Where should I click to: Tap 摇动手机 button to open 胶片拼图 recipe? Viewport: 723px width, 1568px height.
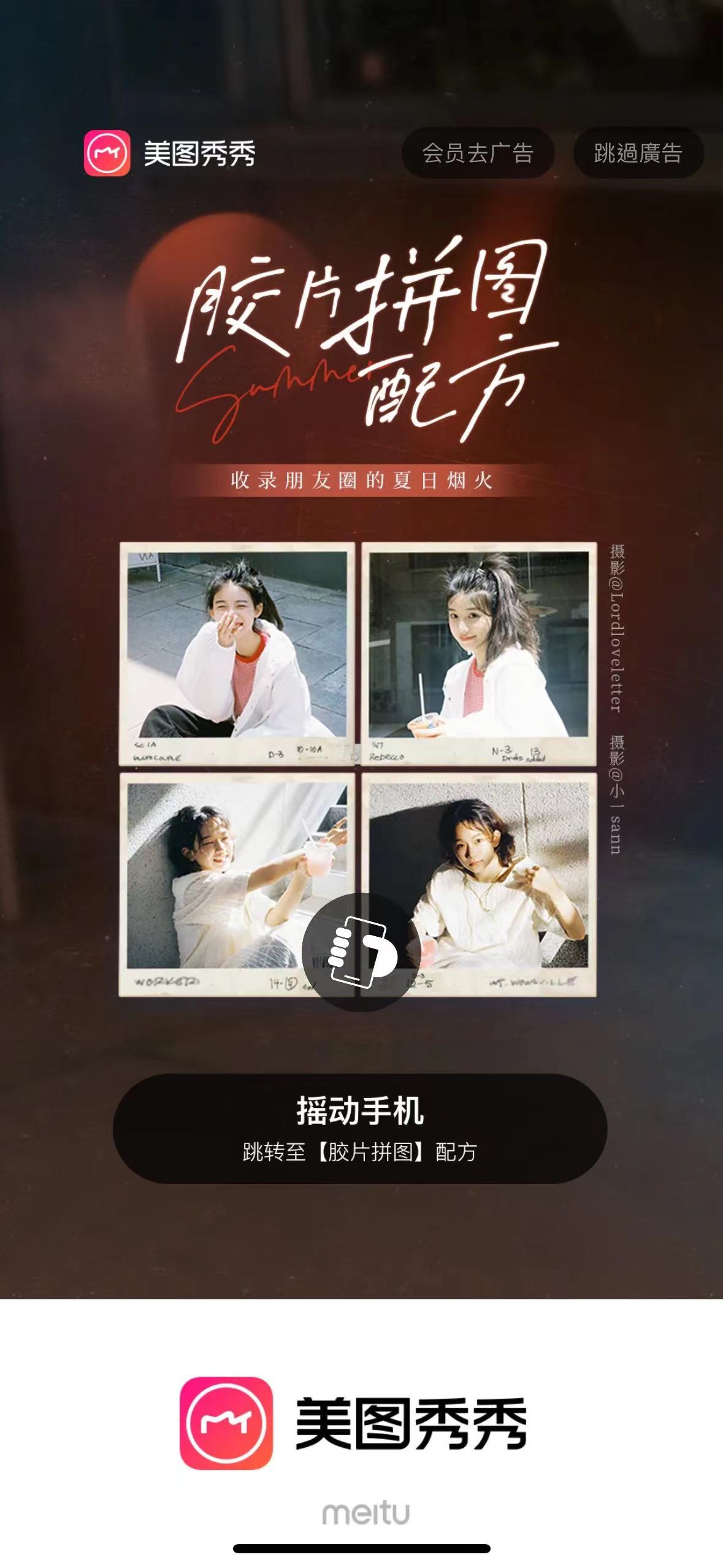[360, 1128]
